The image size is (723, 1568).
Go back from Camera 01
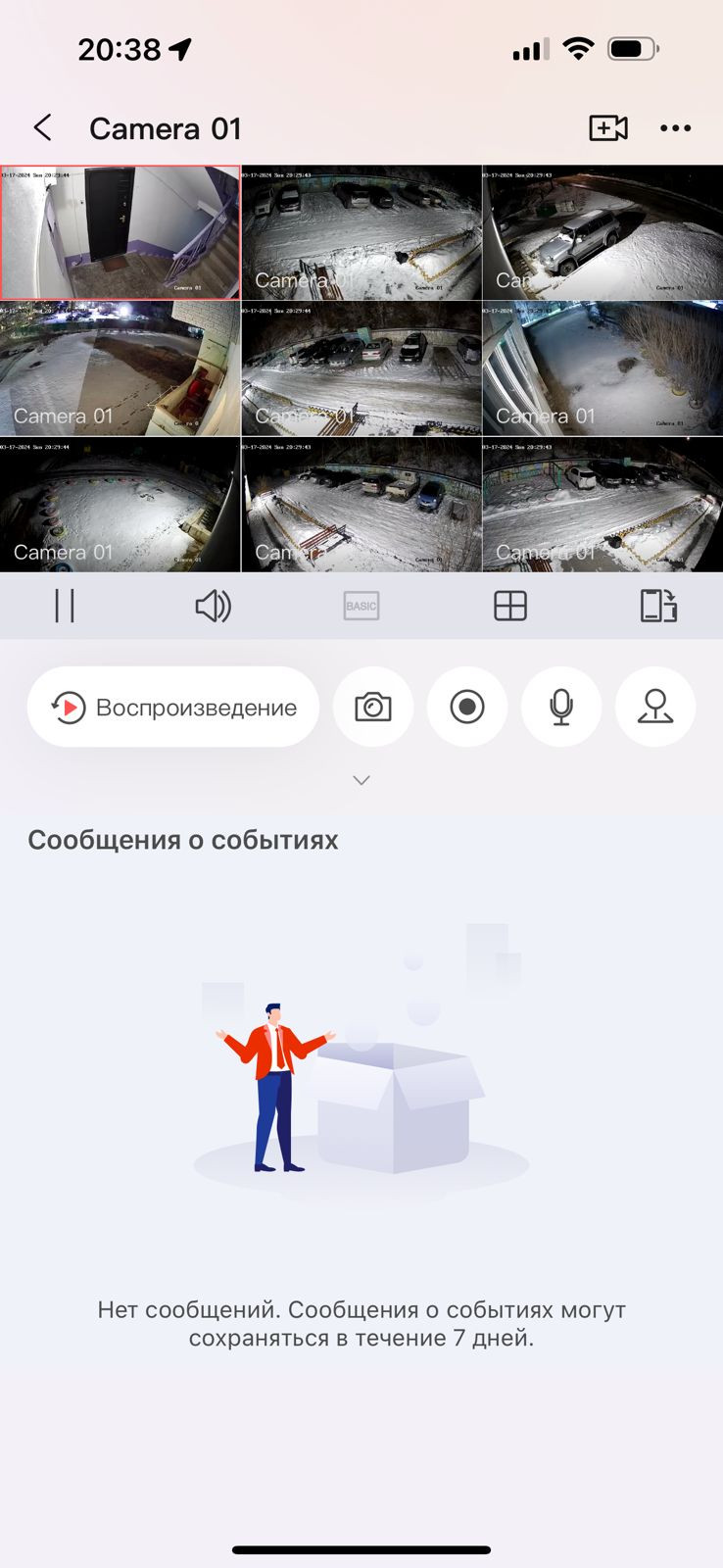(42, 128)
